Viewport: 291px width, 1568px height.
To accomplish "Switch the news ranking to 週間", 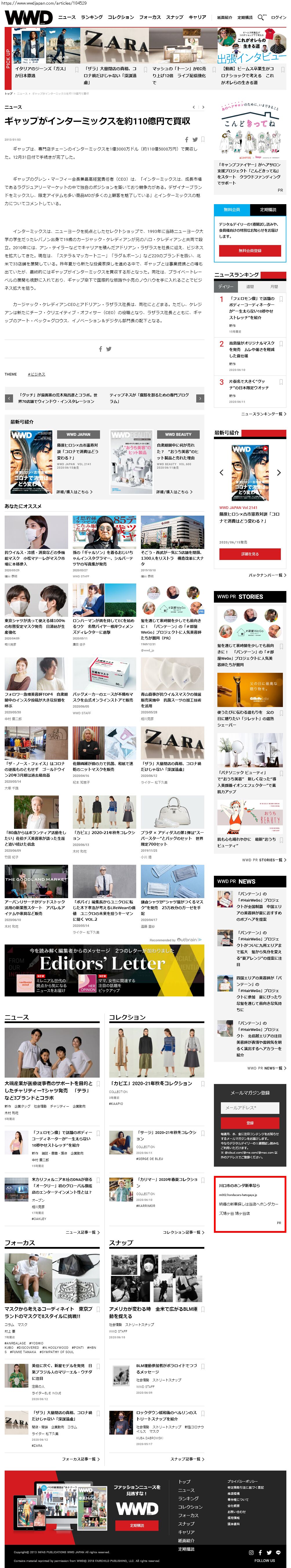I will (x=250, y=286).
